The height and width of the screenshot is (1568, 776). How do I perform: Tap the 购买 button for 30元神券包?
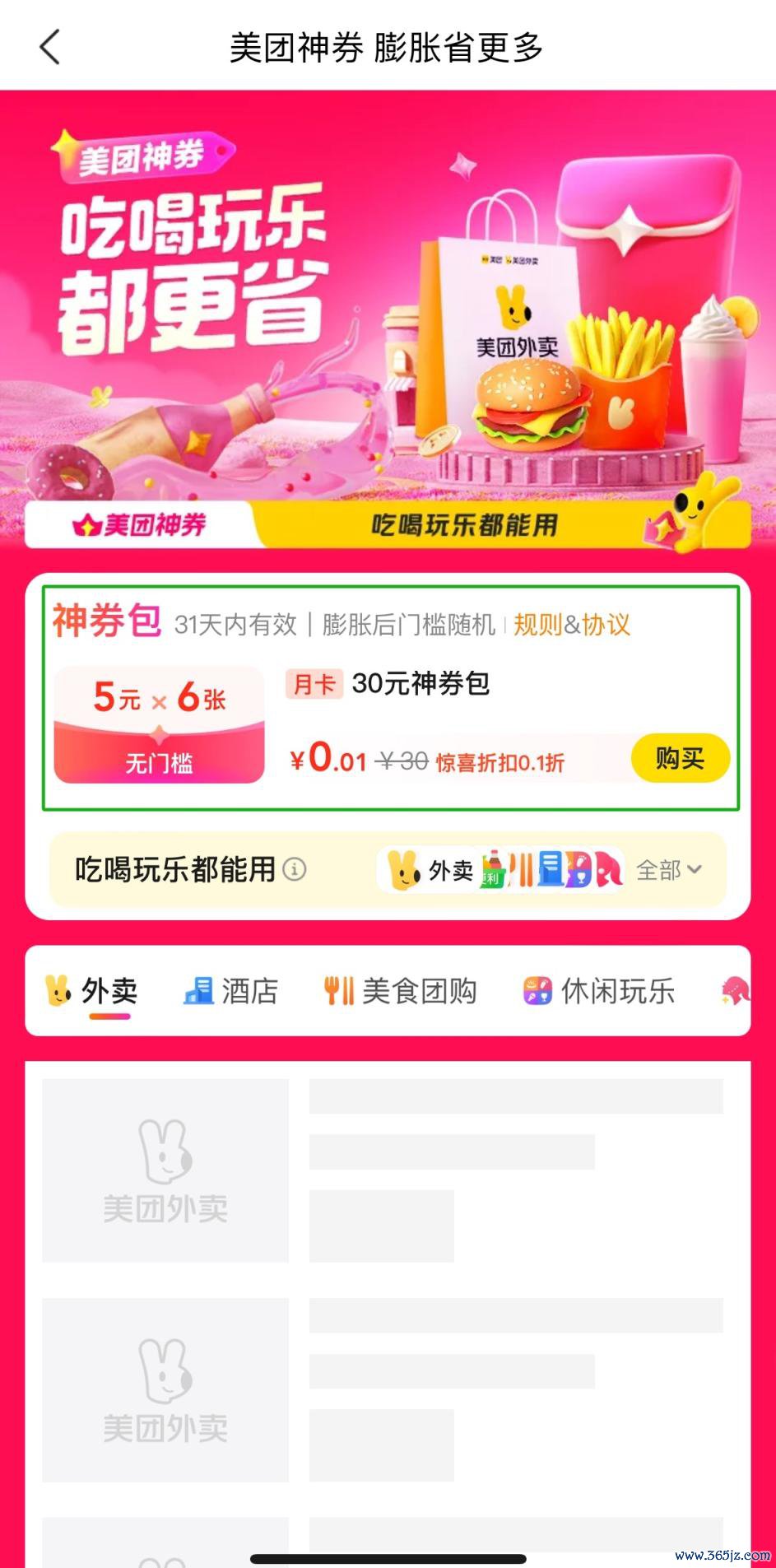coord(680,758)
